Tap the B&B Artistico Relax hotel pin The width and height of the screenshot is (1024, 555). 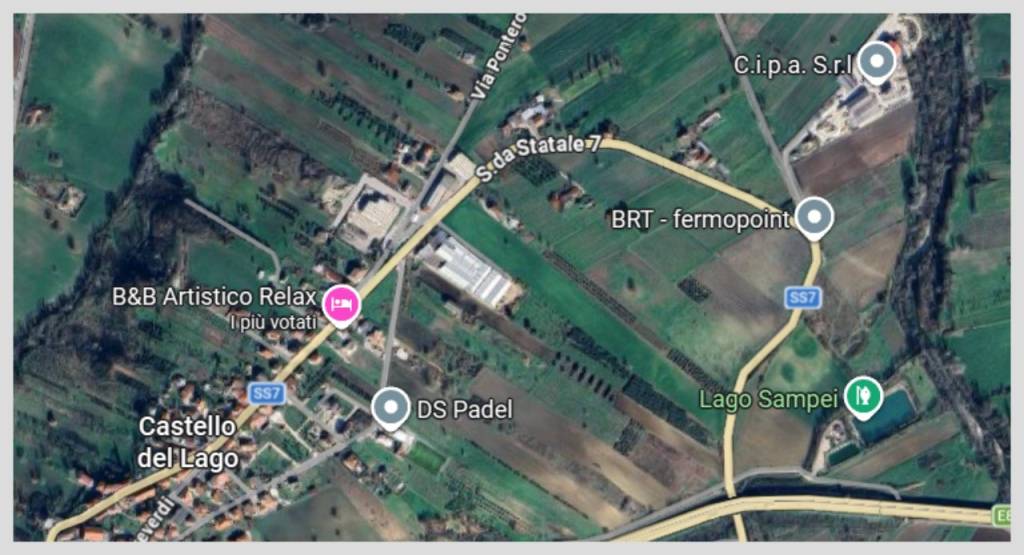(341, 302)
